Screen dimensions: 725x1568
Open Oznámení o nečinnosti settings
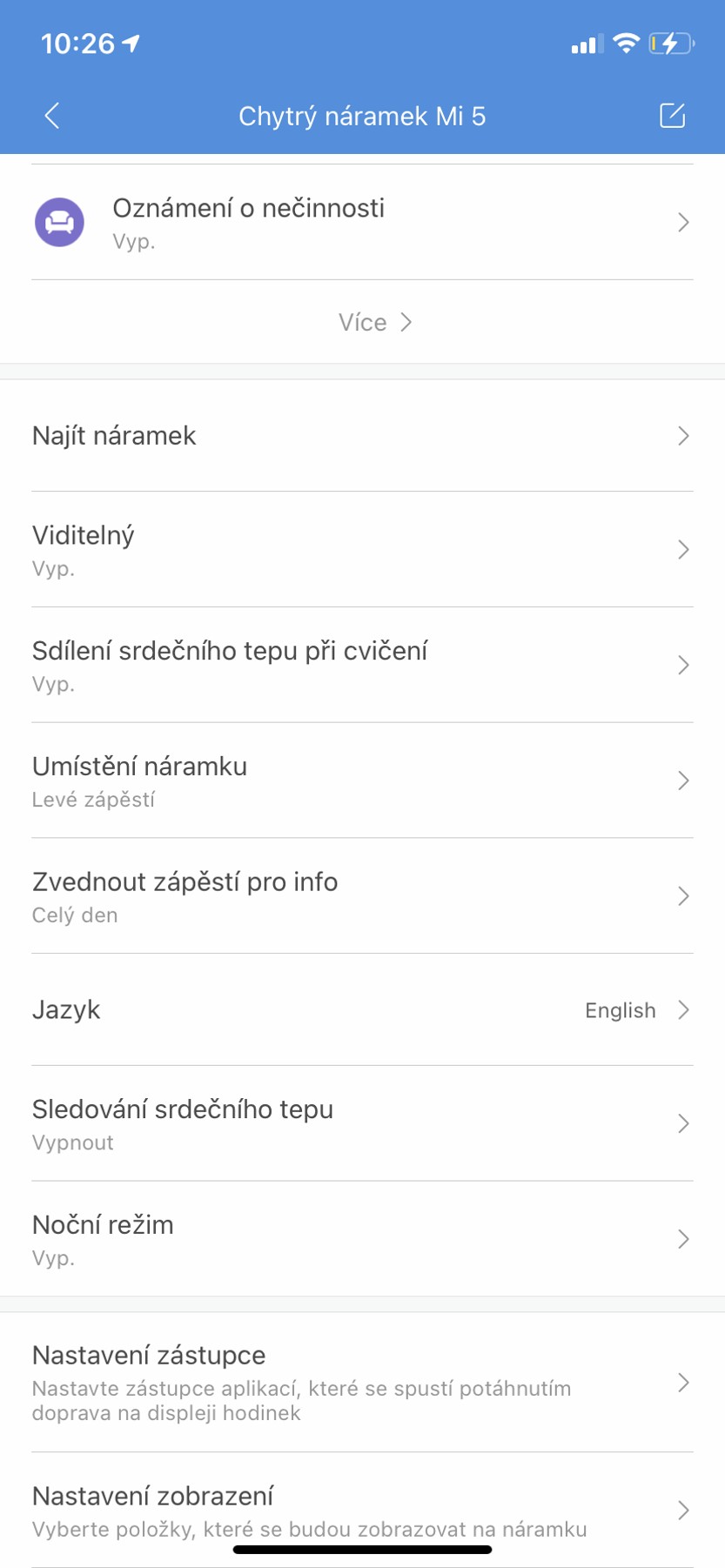[362, 223]
